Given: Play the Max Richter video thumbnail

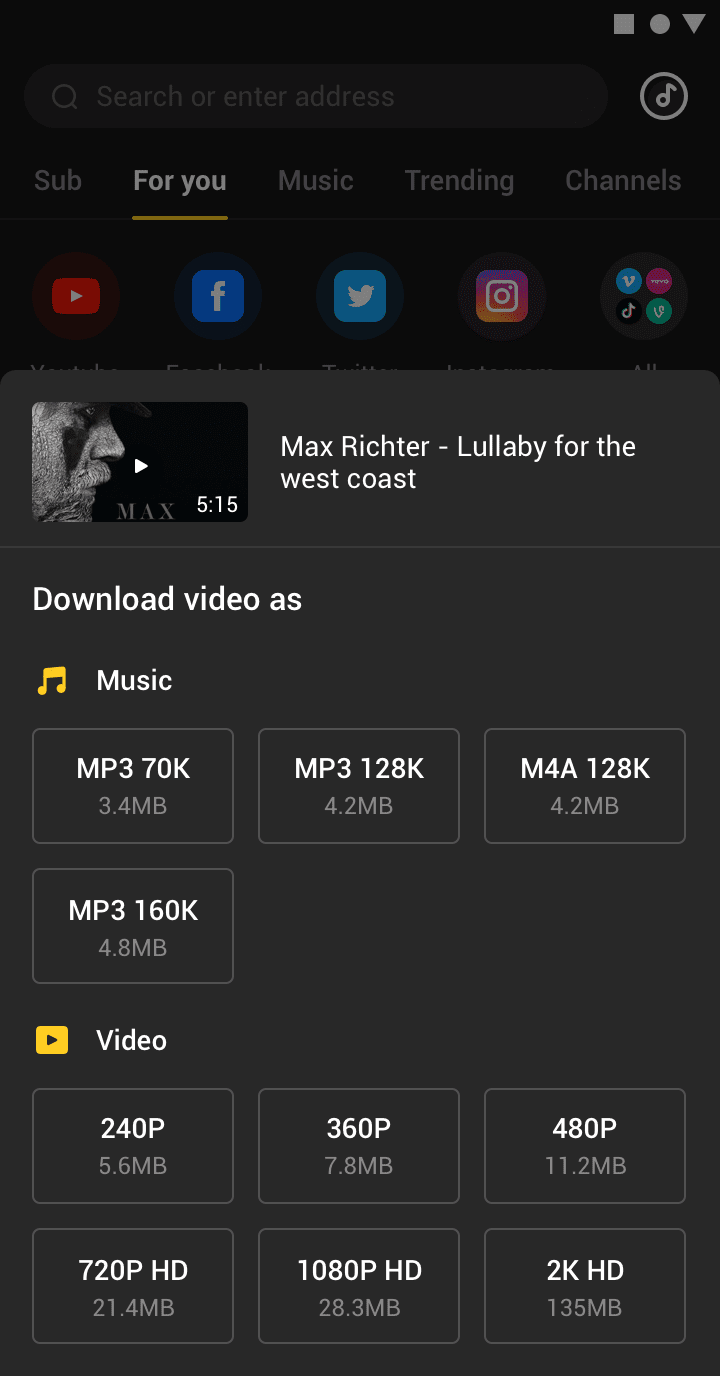Looking at the screenshot, I should click(x=140, y=463).
